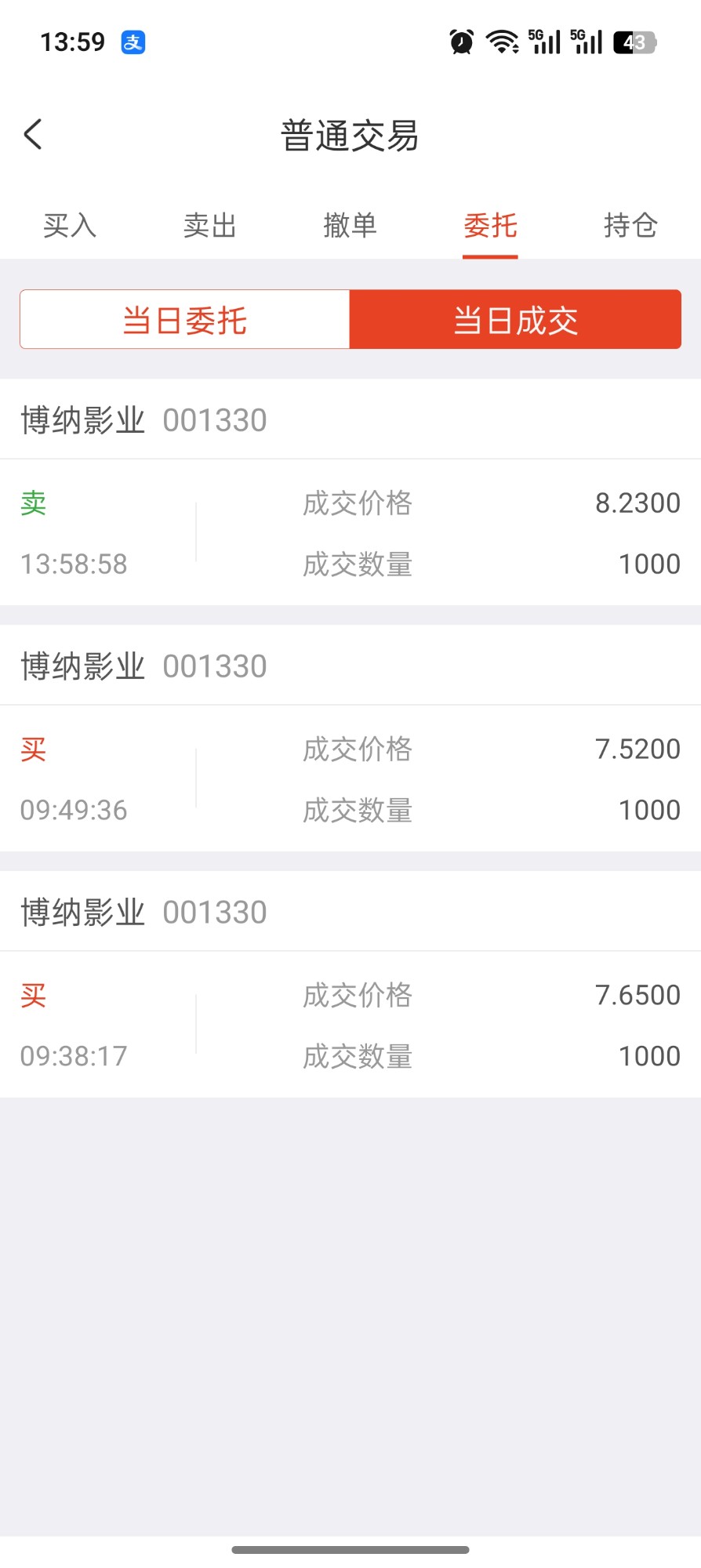Open the 撤单 tab
The height and width of the screenshot is (1568, 701).
pyautogui.click(x=350, y=226)
